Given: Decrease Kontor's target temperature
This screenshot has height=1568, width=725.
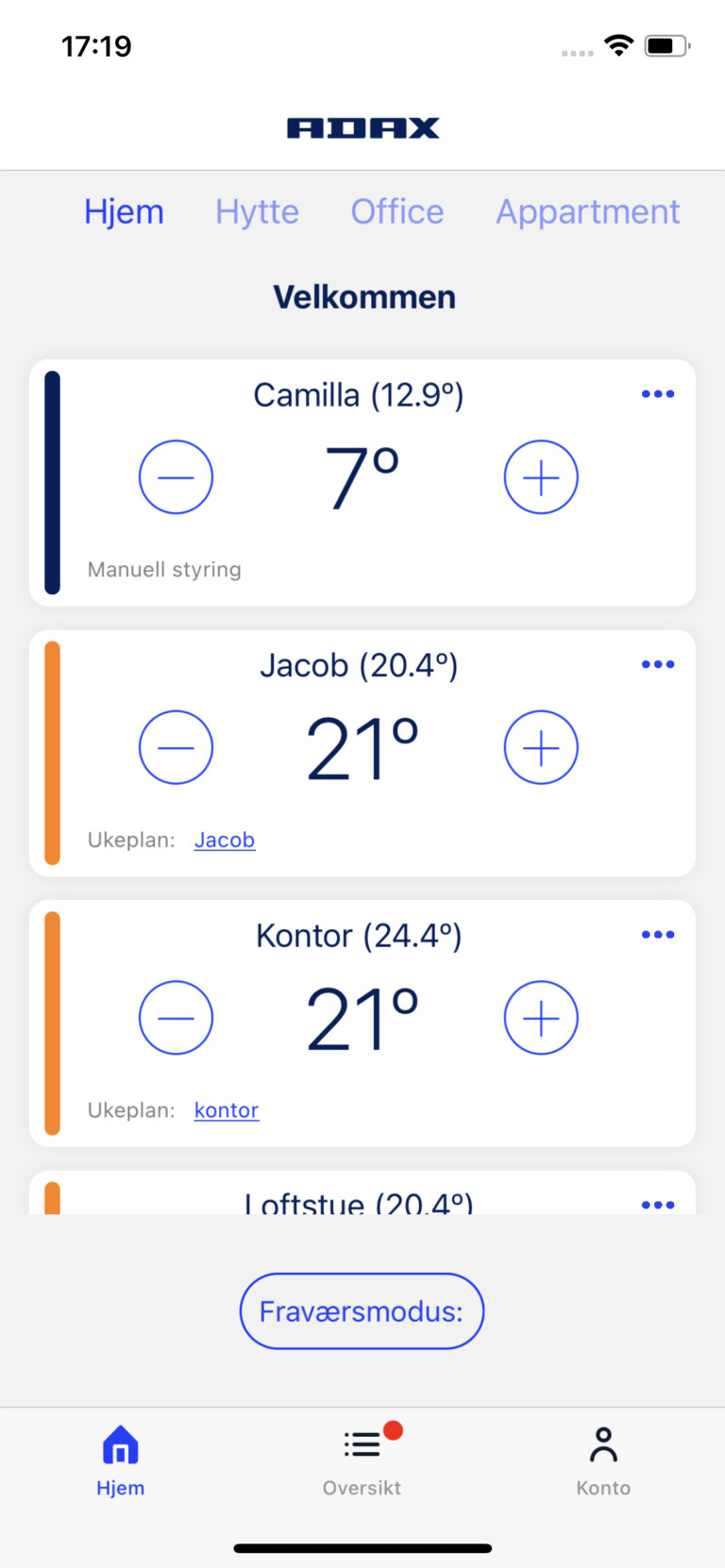Looking at the screenshot, I should (176, 1018).
